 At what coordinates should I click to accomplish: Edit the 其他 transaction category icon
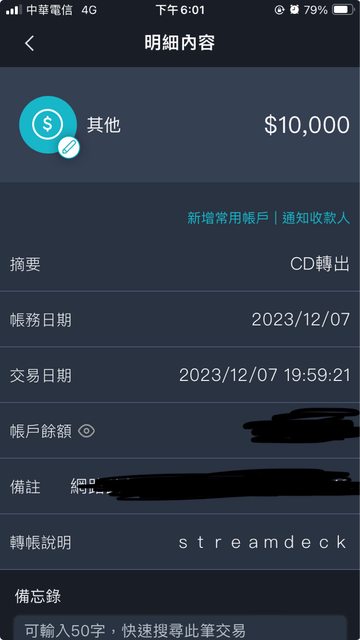pos(68,147)
